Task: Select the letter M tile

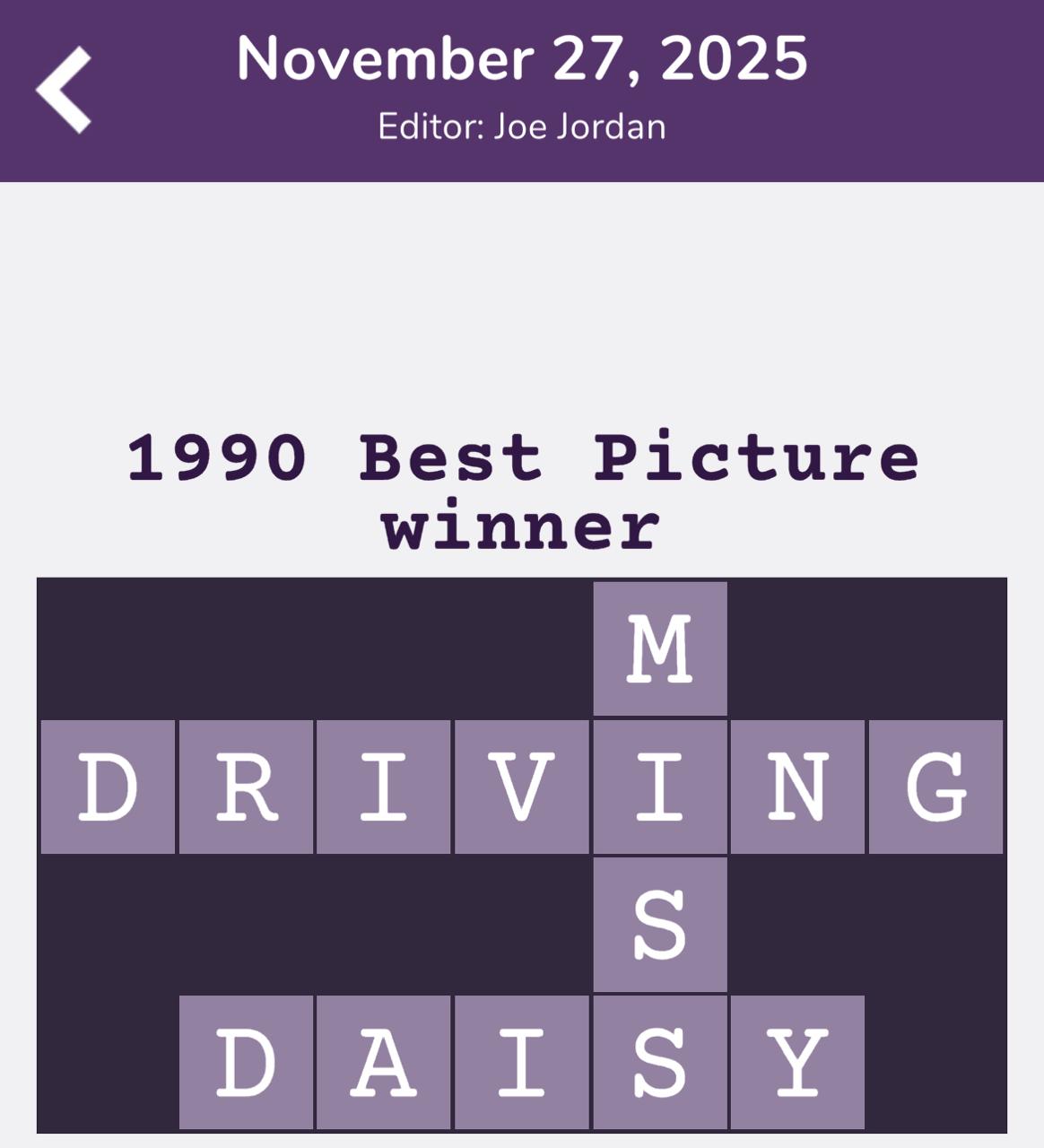Action: pyautogui.click(x=660, y=648)
